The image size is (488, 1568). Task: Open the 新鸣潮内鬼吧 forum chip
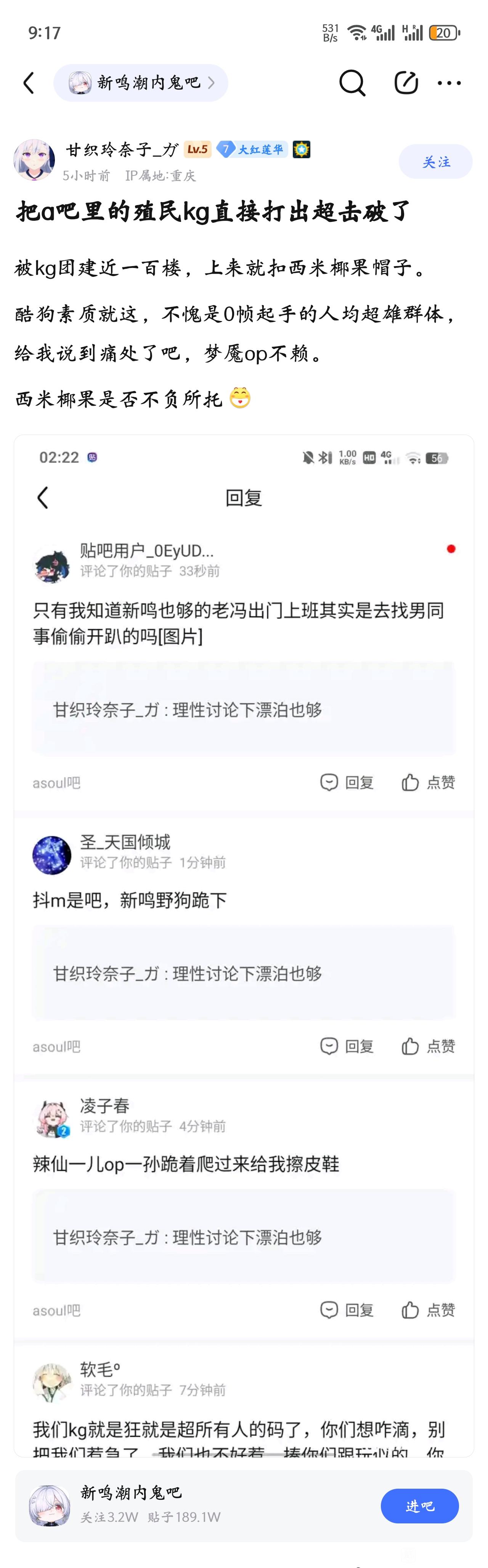(141, 83)
